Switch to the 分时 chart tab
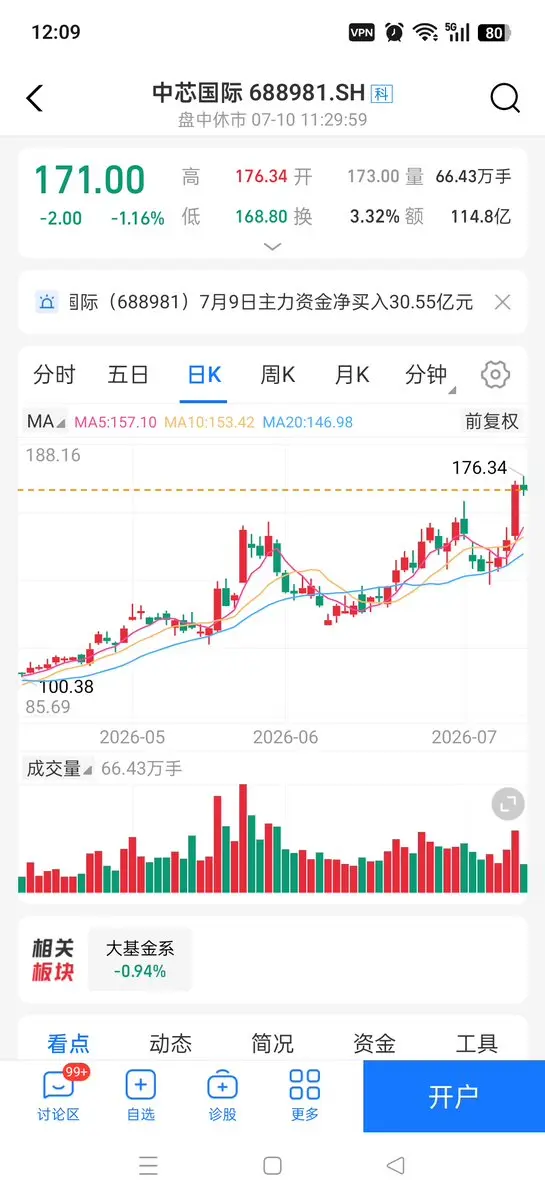Screen dimensions: 545x1199 coord(54,375)
